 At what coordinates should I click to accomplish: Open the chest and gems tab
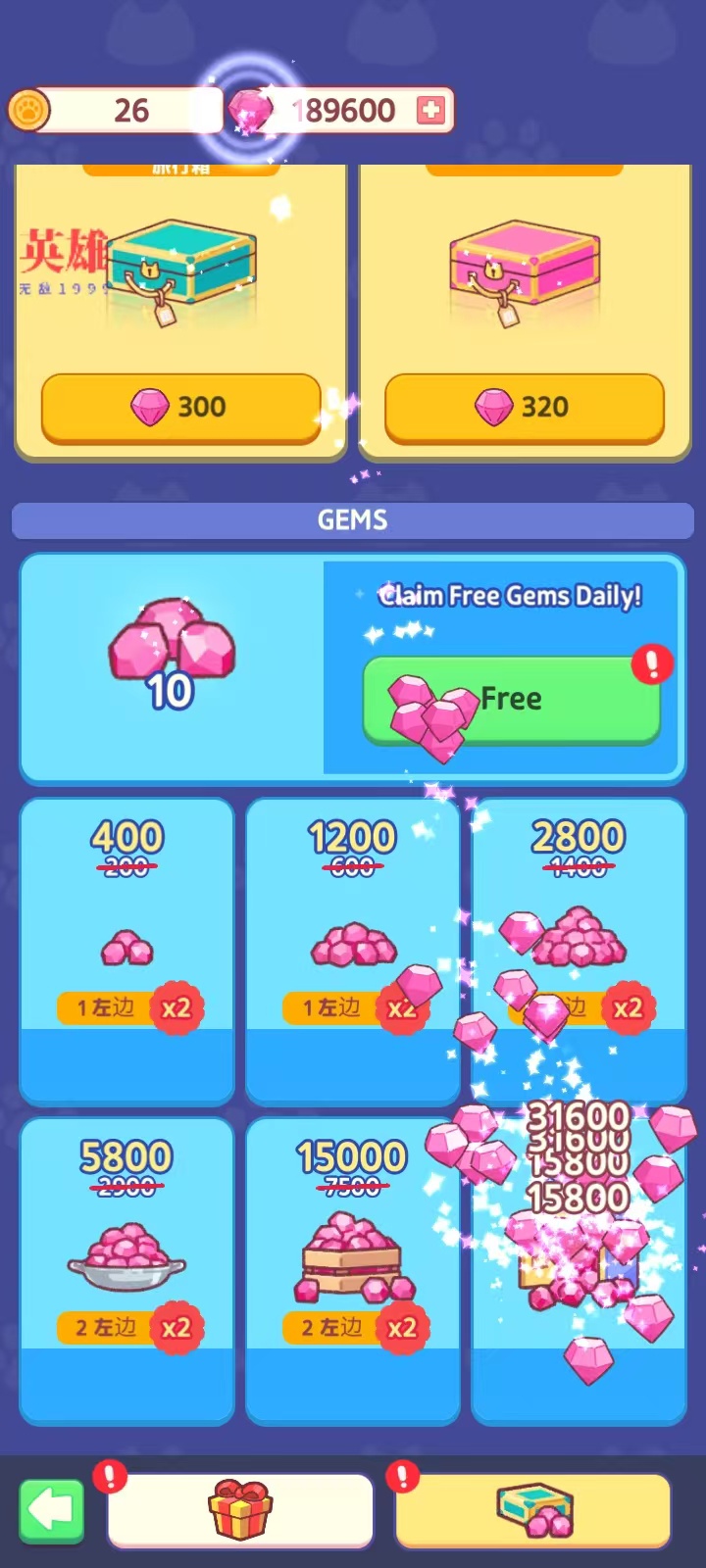pos(532,1510)
